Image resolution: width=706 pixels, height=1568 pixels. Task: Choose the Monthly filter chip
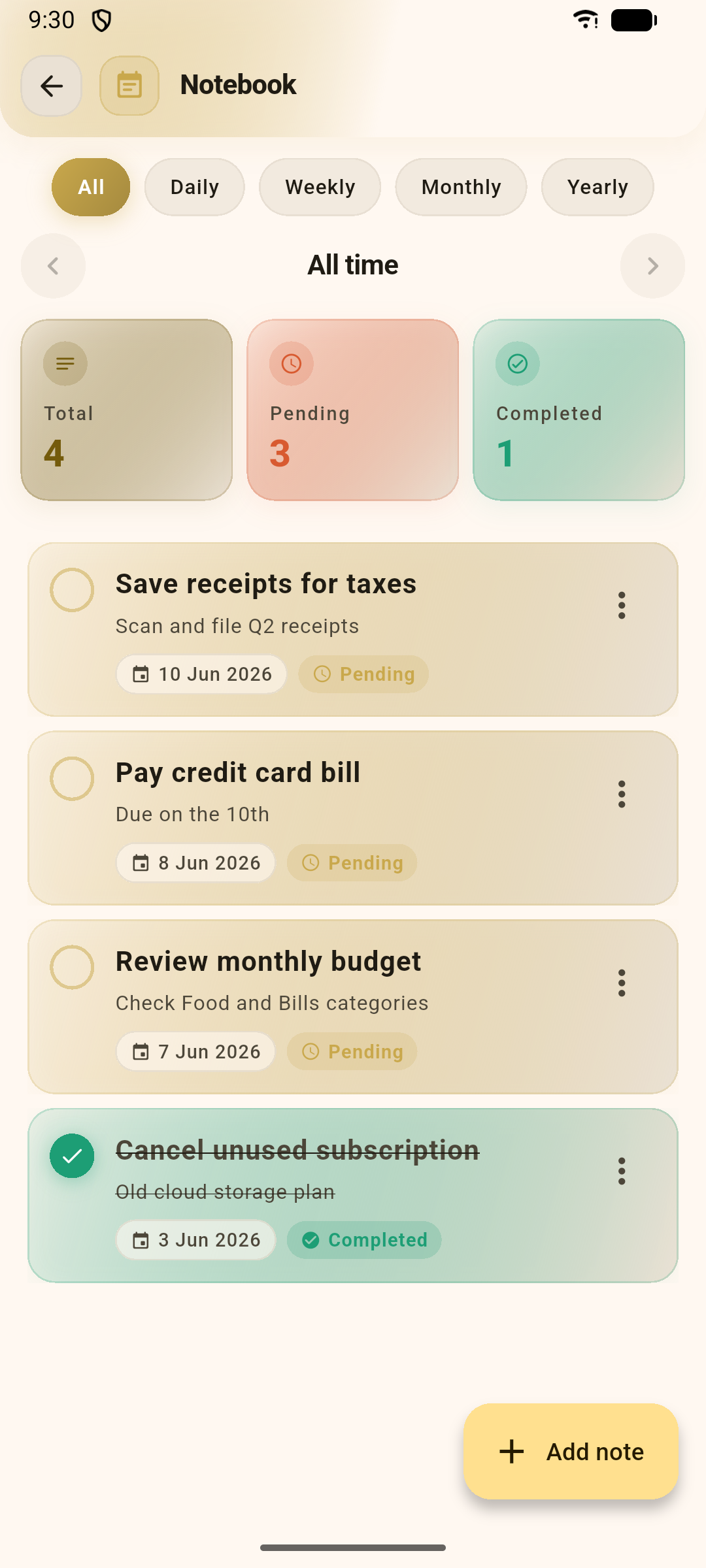click(461, 187)
